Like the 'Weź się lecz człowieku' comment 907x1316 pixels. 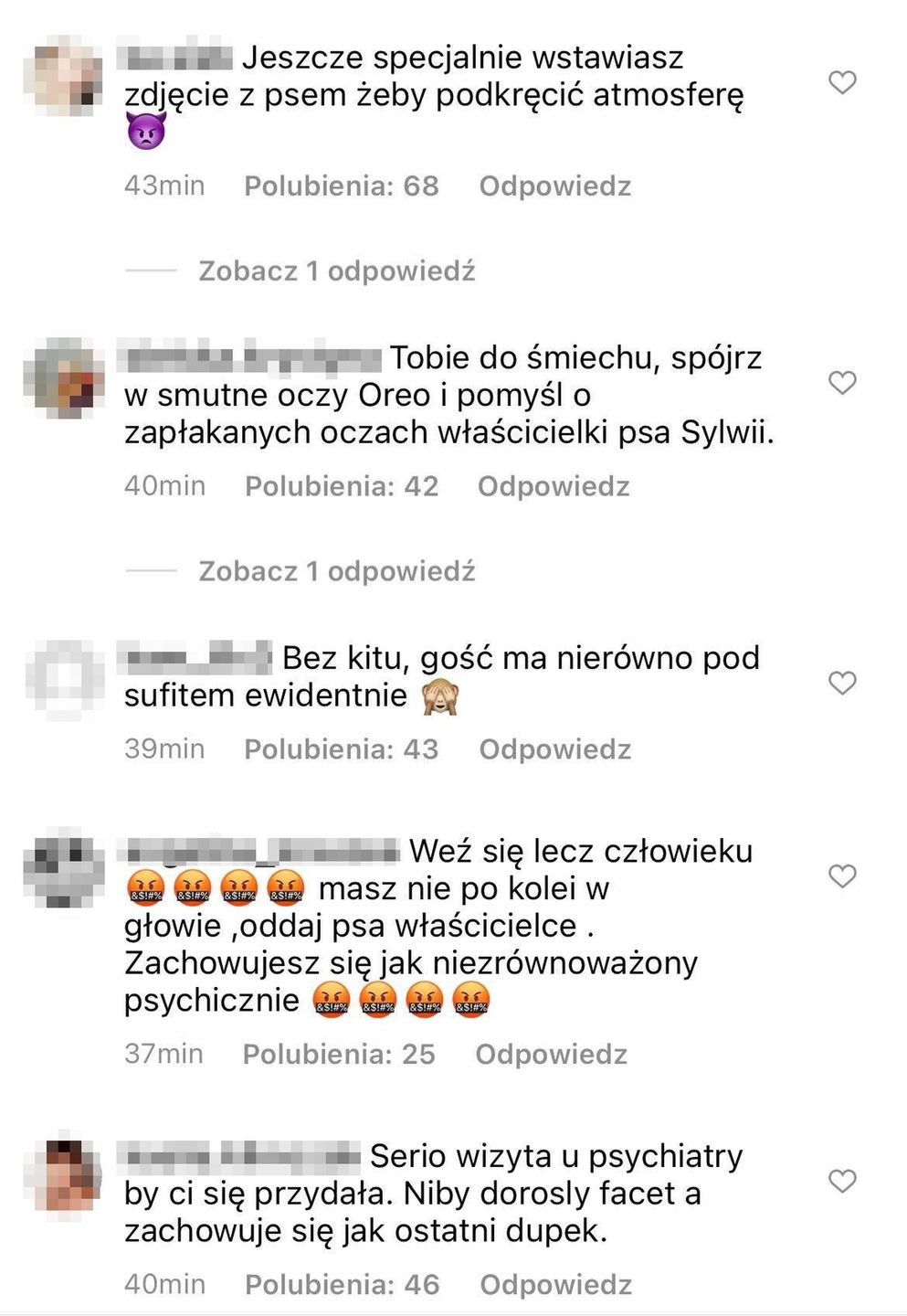[x=841, y=876]
